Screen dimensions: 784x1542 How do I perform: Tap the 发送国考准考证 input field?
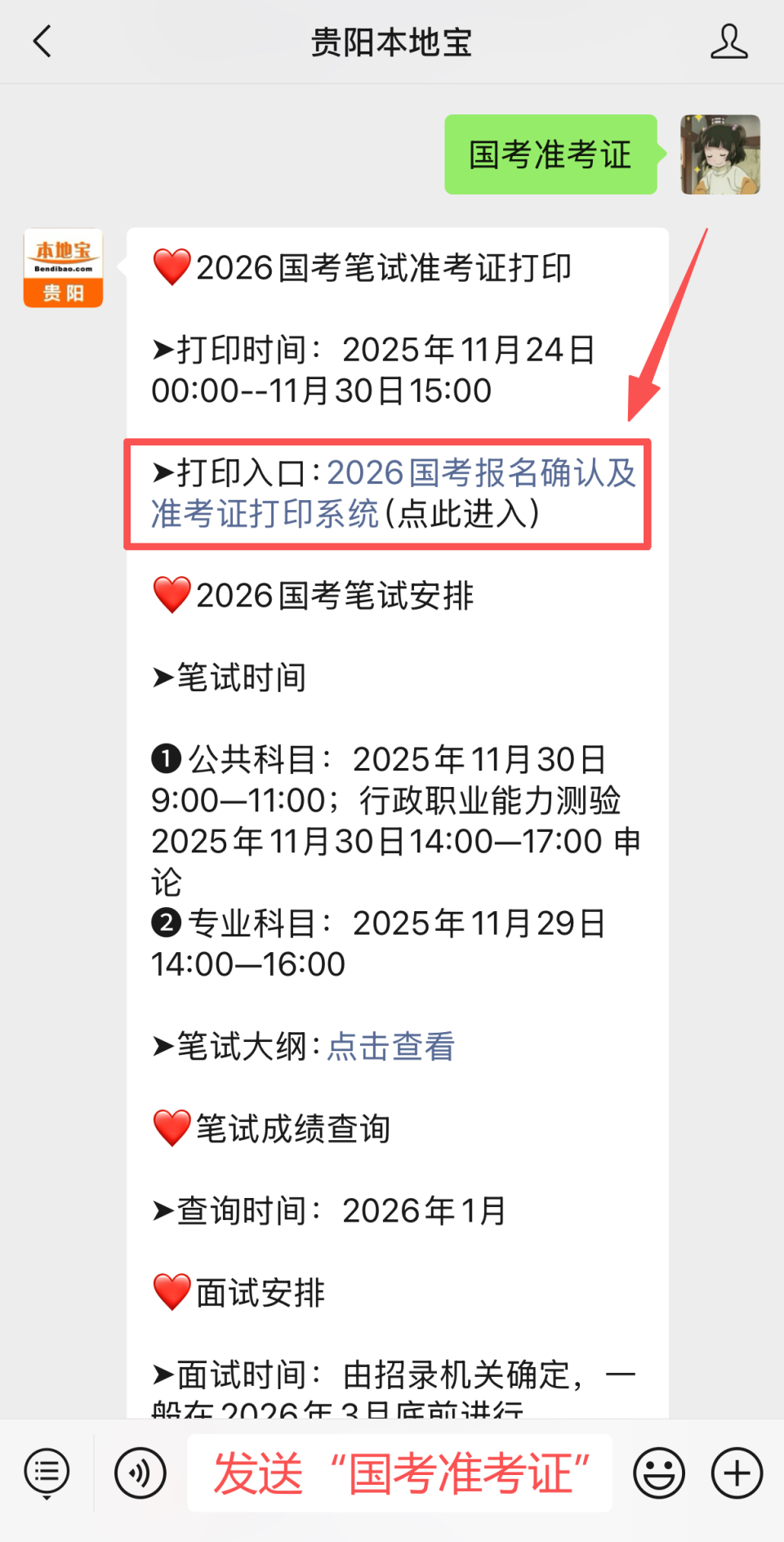(x=400, y=1471)
